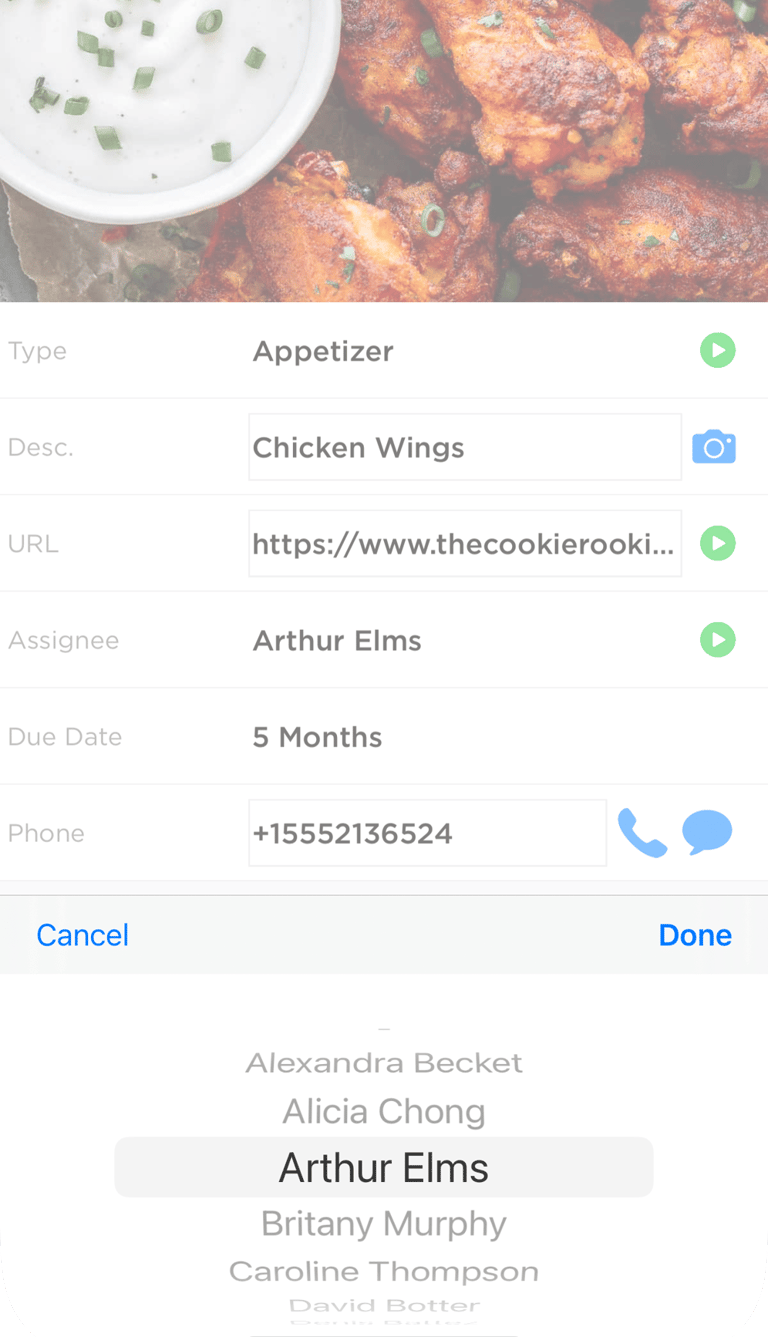Tap the green arrow next to Appetizer

[717, 351]
